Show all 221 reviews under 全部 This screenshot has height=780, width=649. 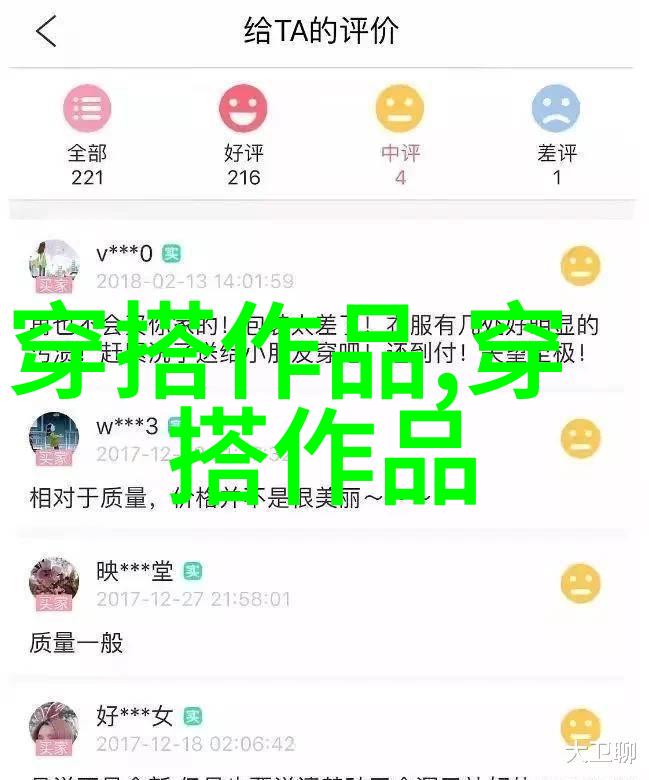[87, 134]
